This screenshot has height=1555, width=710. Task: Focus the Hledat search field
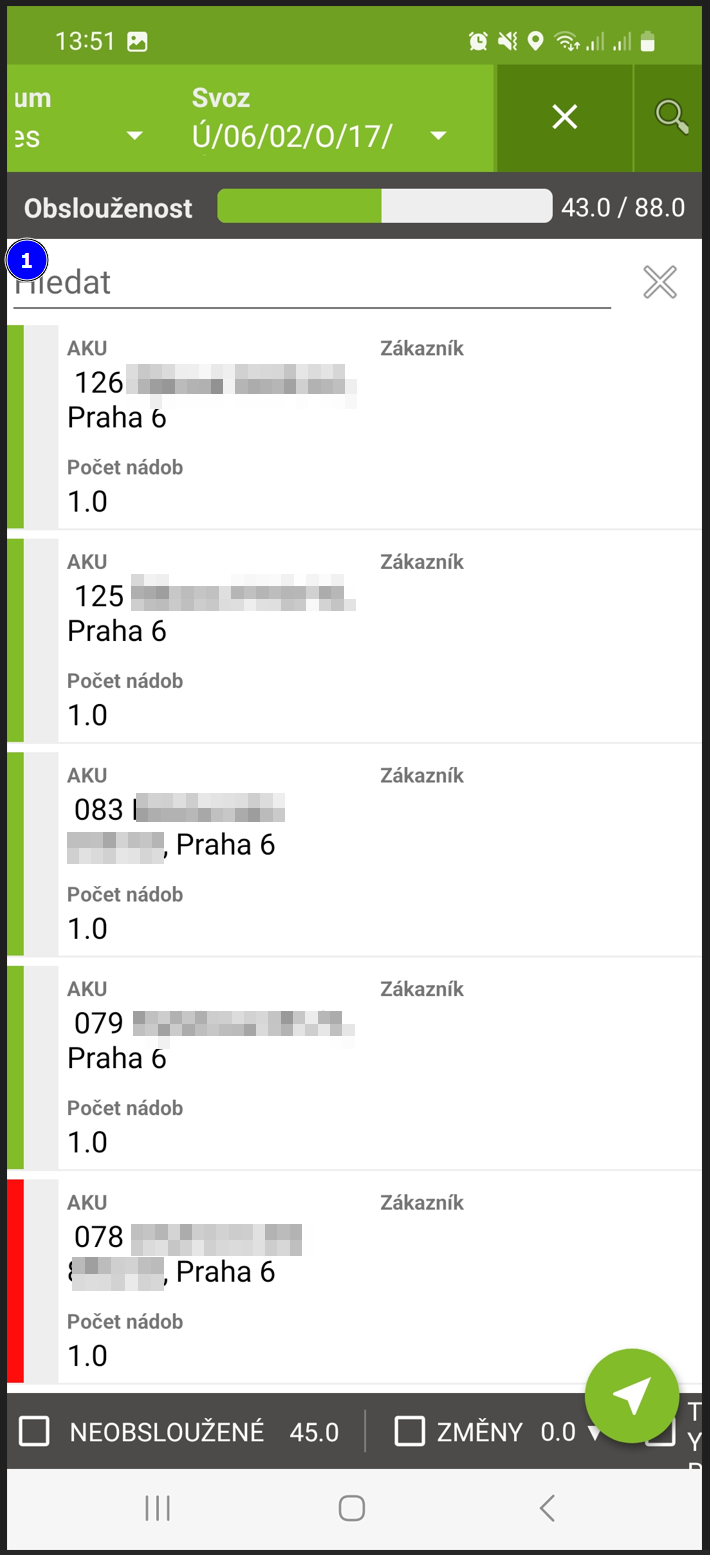click(310, 283)
